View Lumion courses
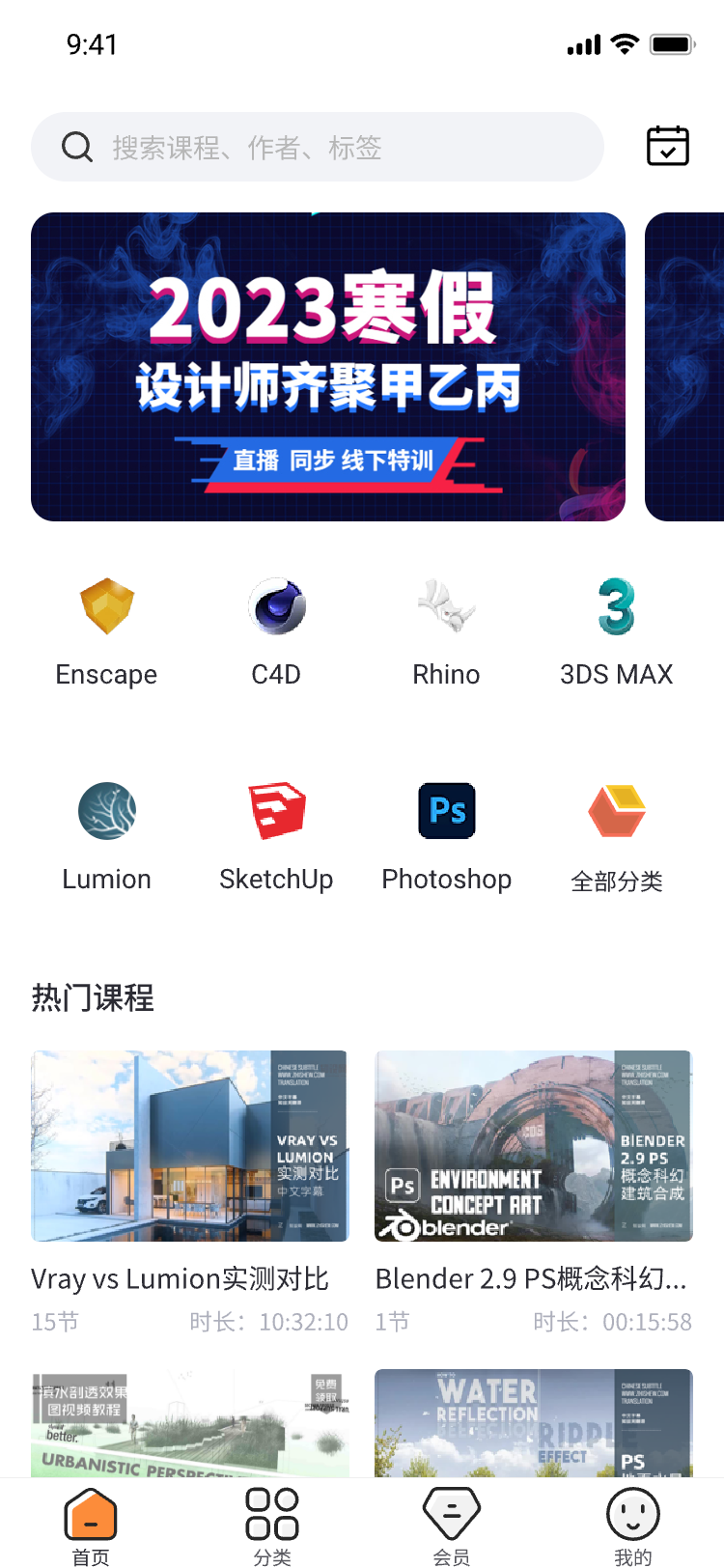The width and height of the screenshot is (724, 1568). 106,832
